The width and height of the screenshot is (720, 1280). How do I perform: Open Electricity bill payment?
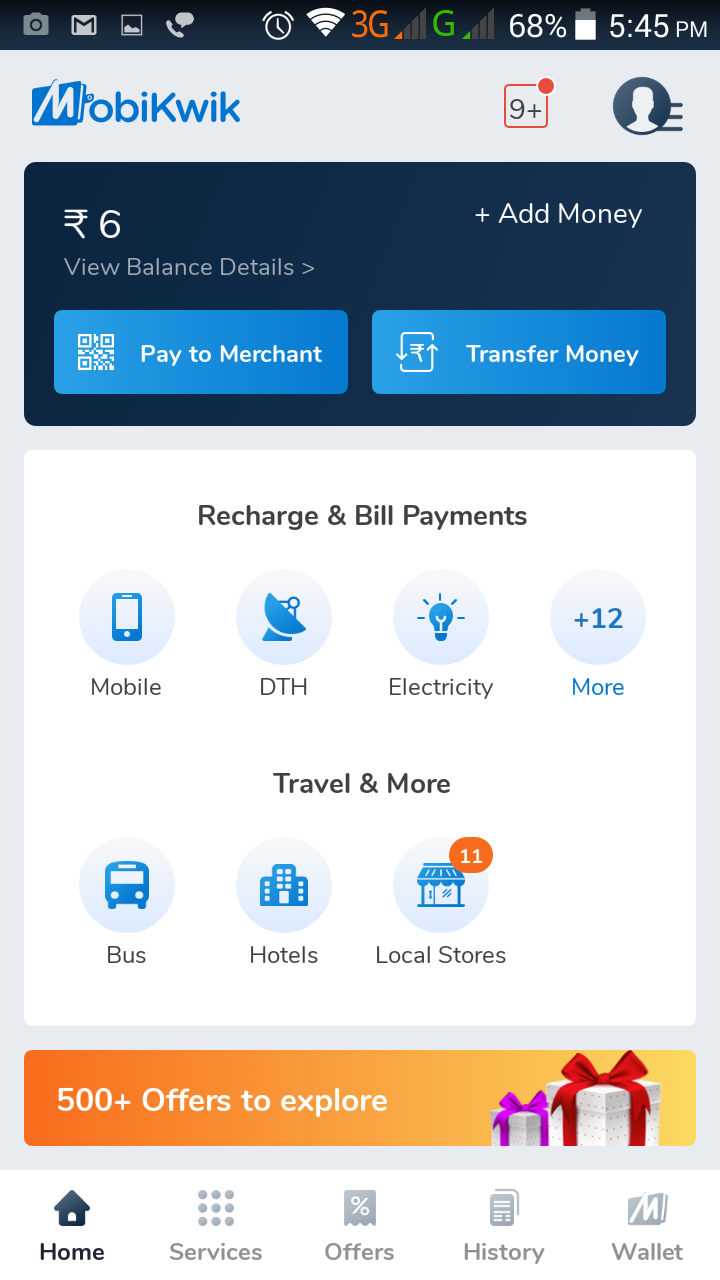point(440,633)
